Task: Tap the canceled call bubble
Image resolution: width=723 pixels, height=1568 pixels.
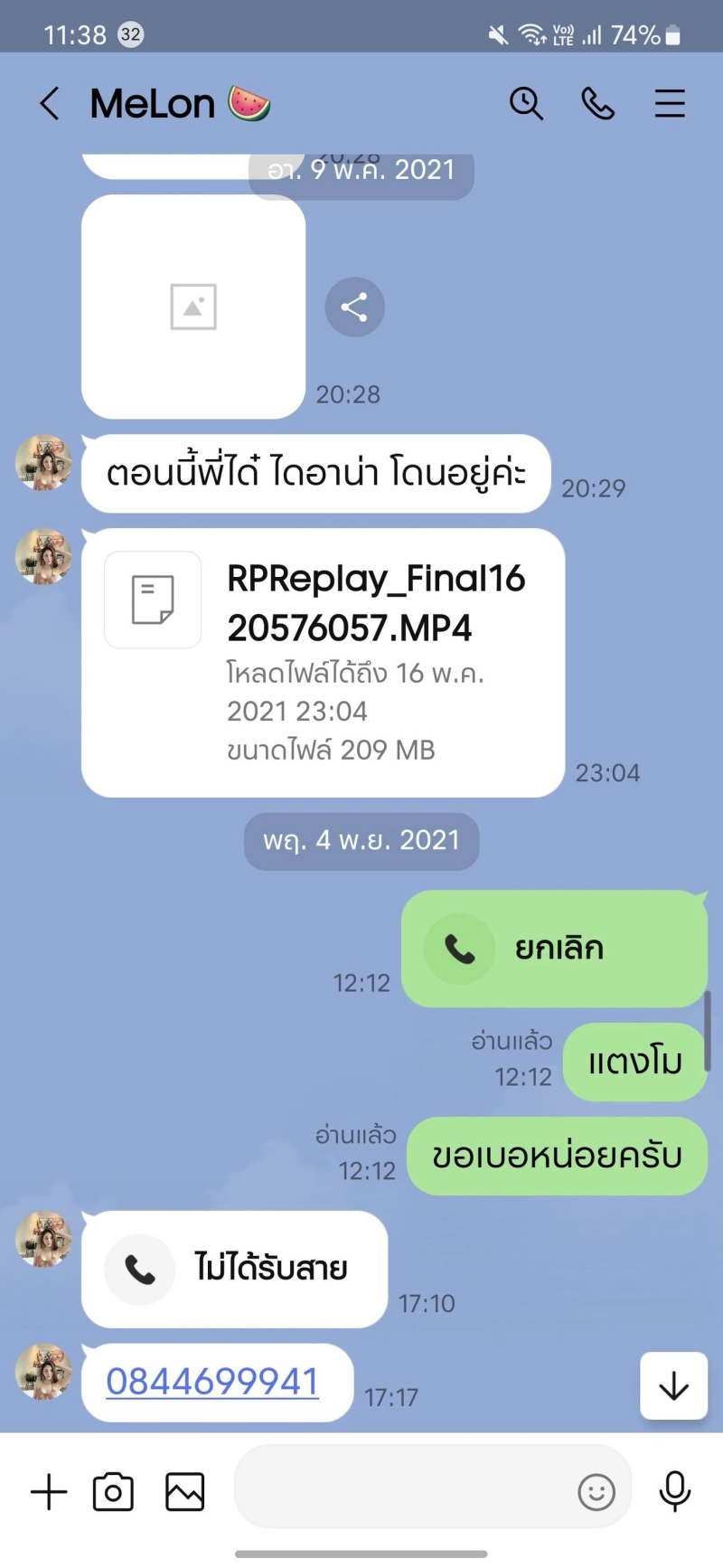Action: tap(553, 949)
